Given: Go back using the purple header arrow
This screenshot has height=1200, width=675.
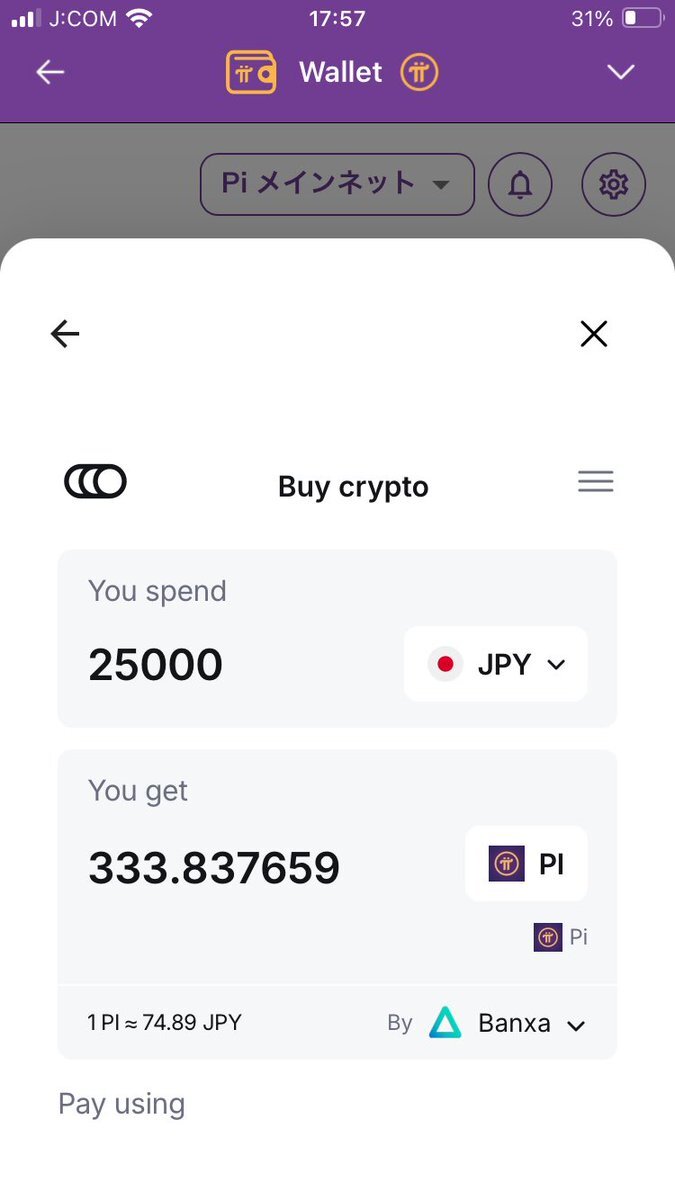Looking at the screenshot, I should [50, 73].
